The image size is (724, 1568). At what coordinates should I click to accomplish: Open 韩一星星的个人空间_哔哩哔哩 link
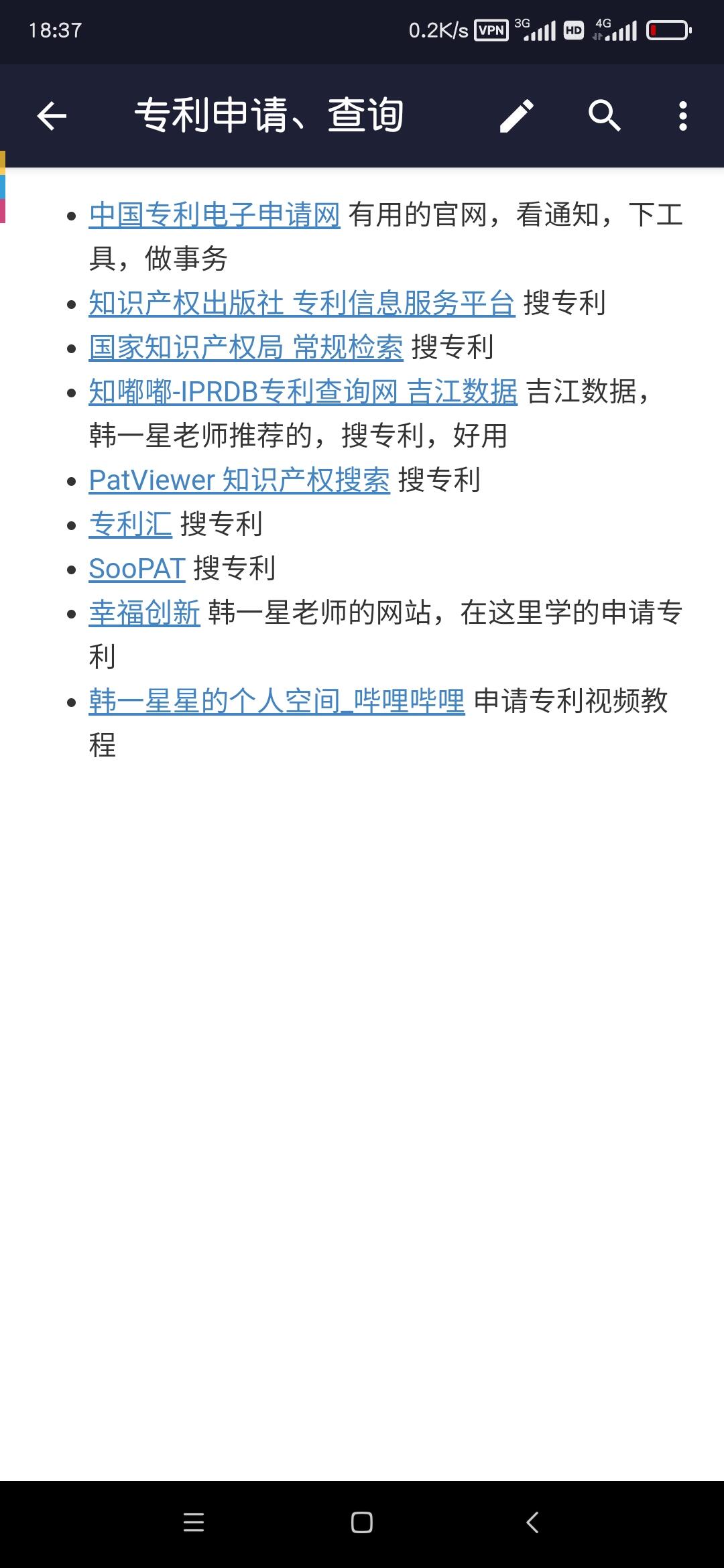pyautogui.click(x=277, y=702)
